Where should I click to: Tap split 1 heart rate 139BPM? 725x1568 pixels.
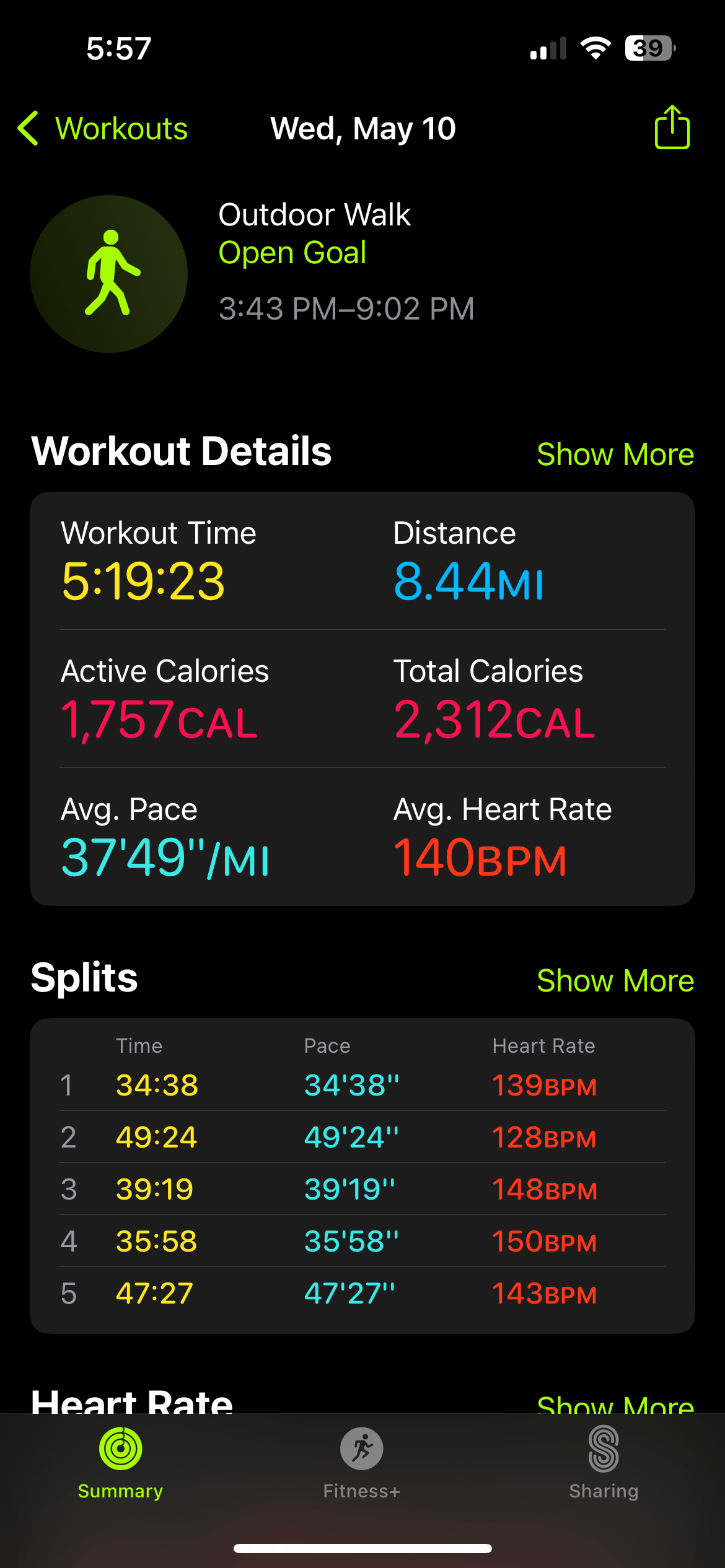(545, 1084)
